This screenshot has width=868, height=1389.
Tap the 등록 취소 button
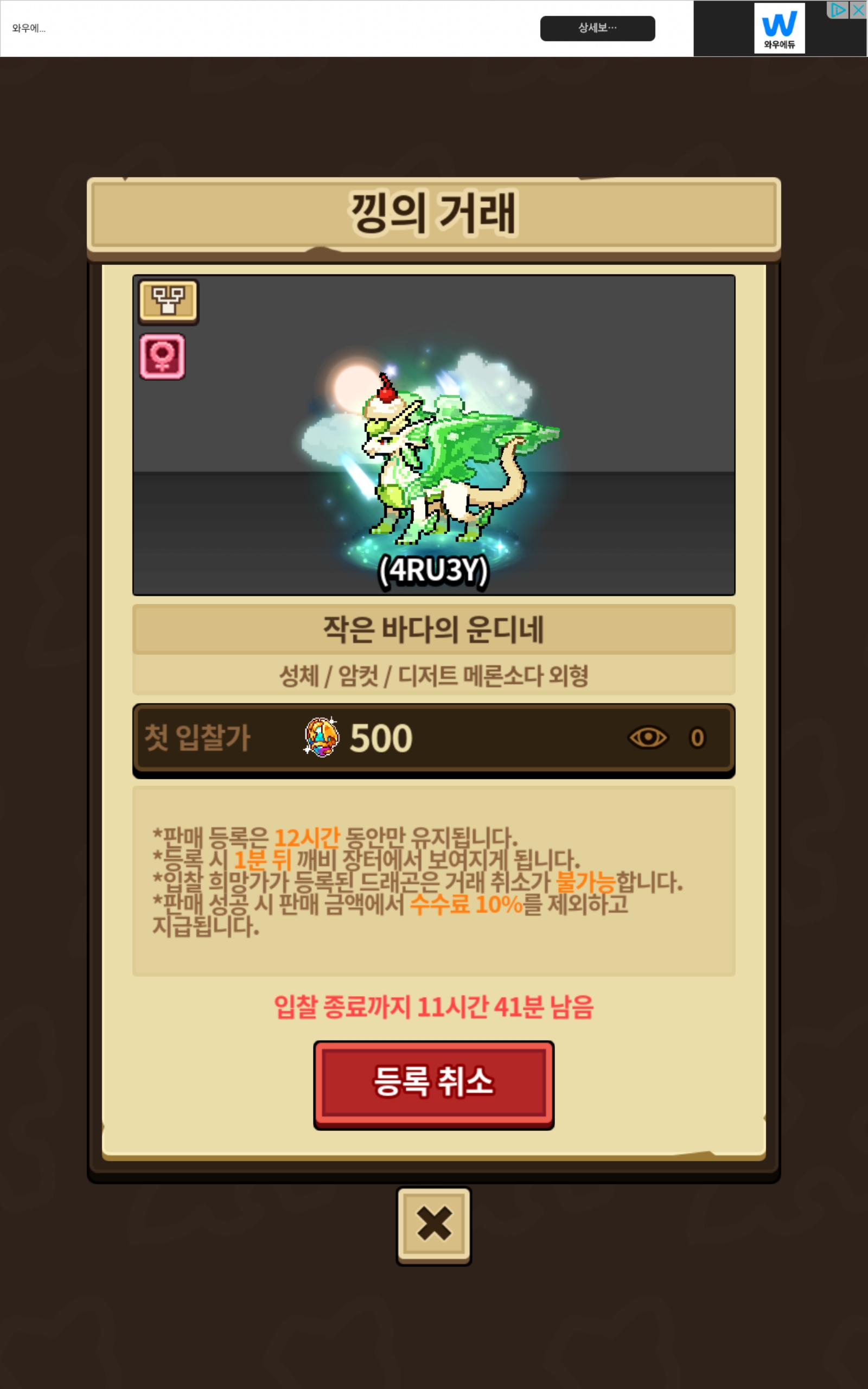click(x=433, y=1084)
